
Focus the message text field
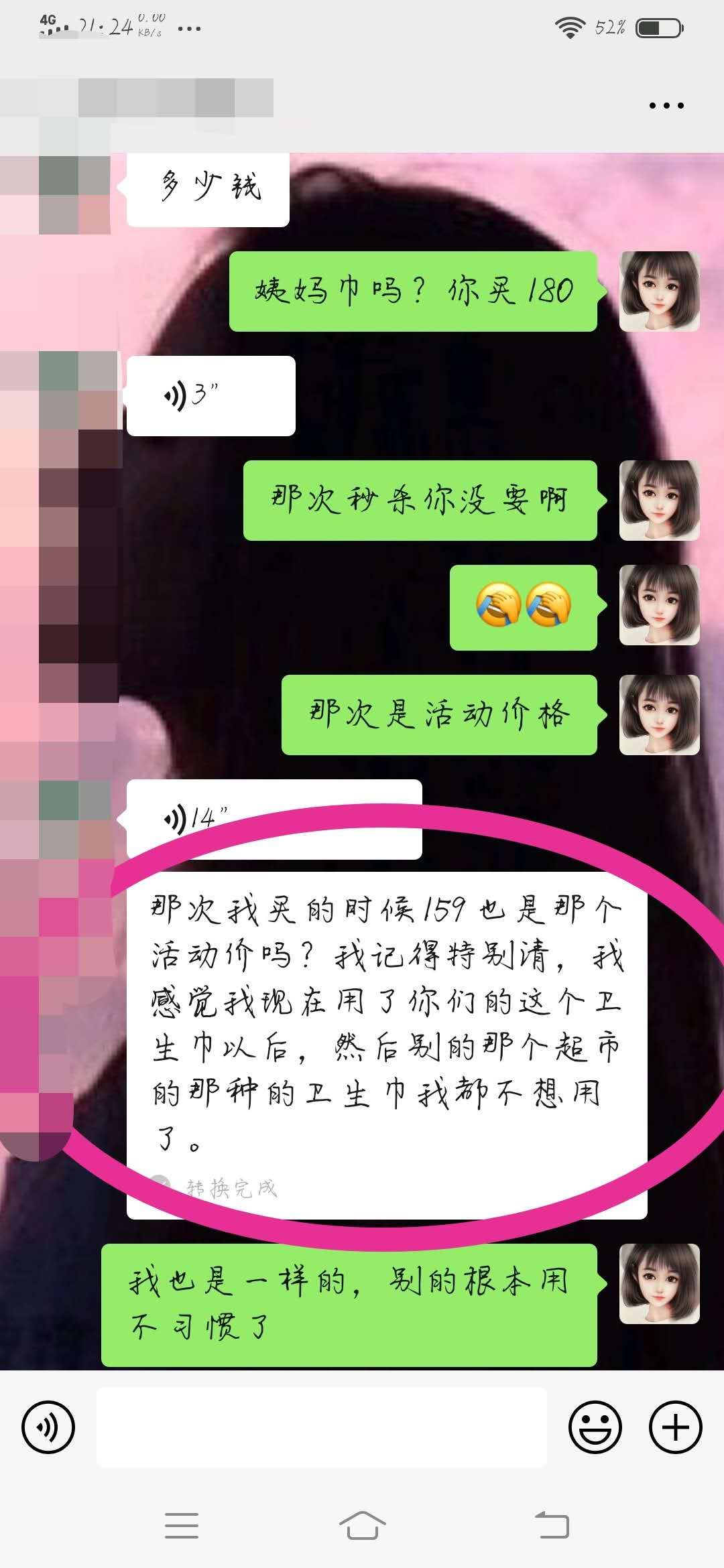pyautogui.click(x=322, y=1427)
